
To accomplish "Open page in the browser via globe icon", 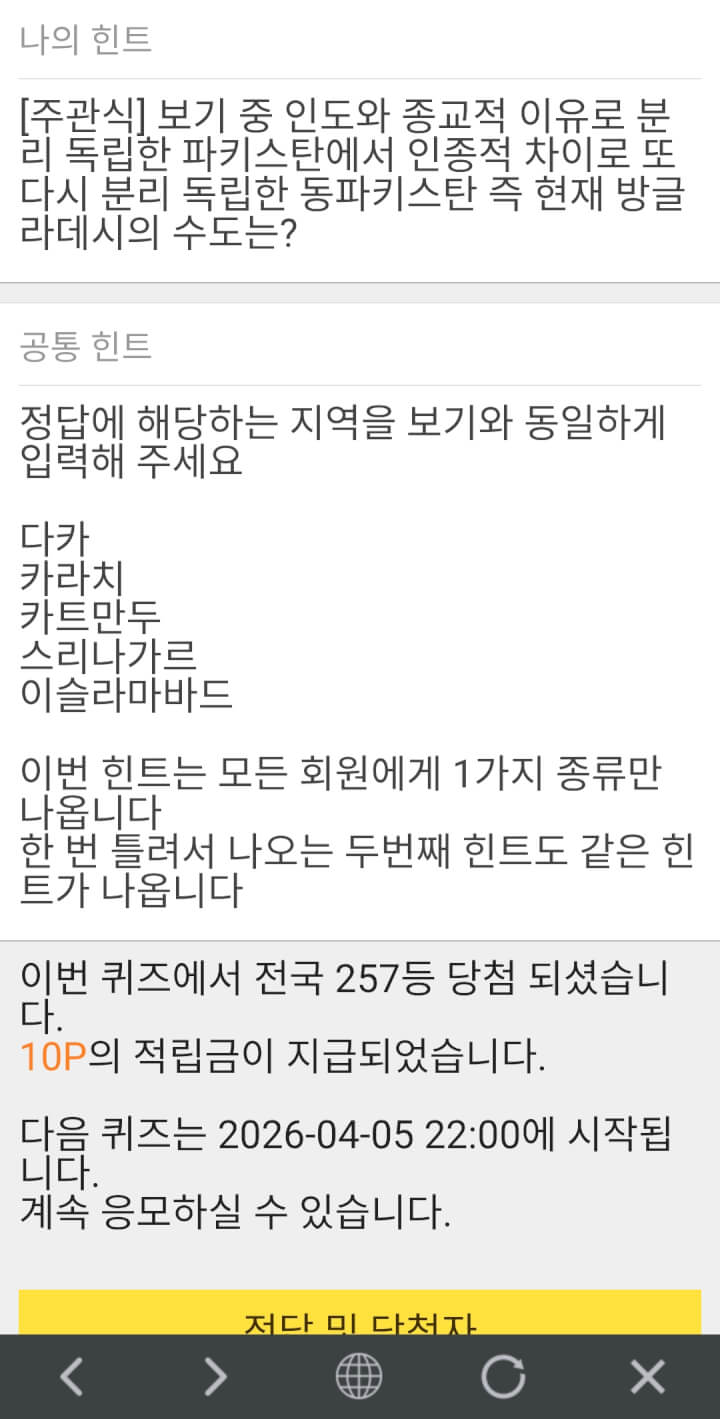I will click(x=359, y=1377).
